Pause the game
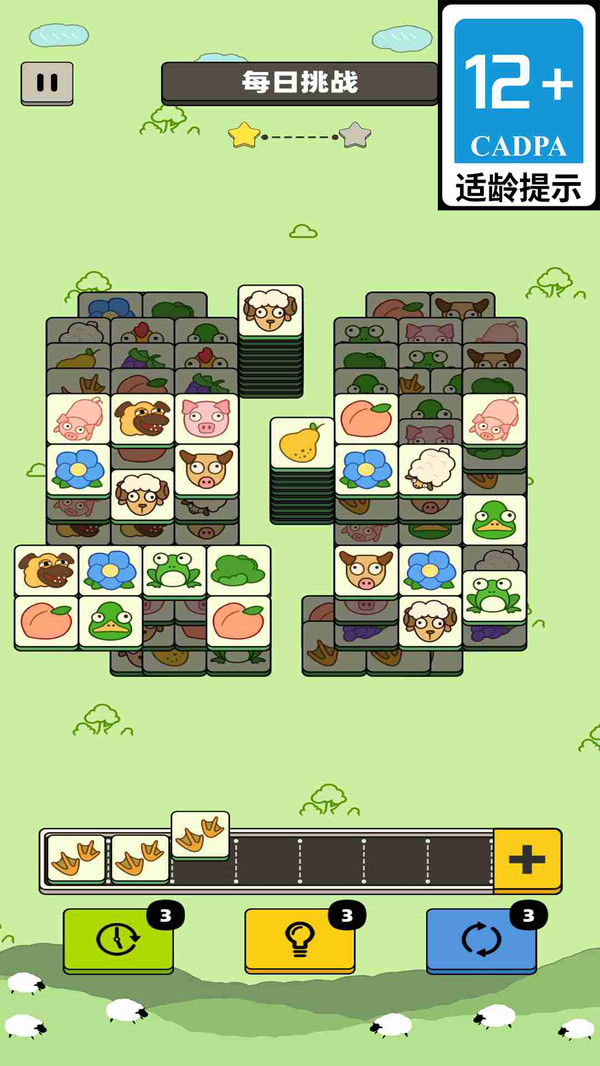The width and height of the screenshot is (600, 1066). point(47,83)
